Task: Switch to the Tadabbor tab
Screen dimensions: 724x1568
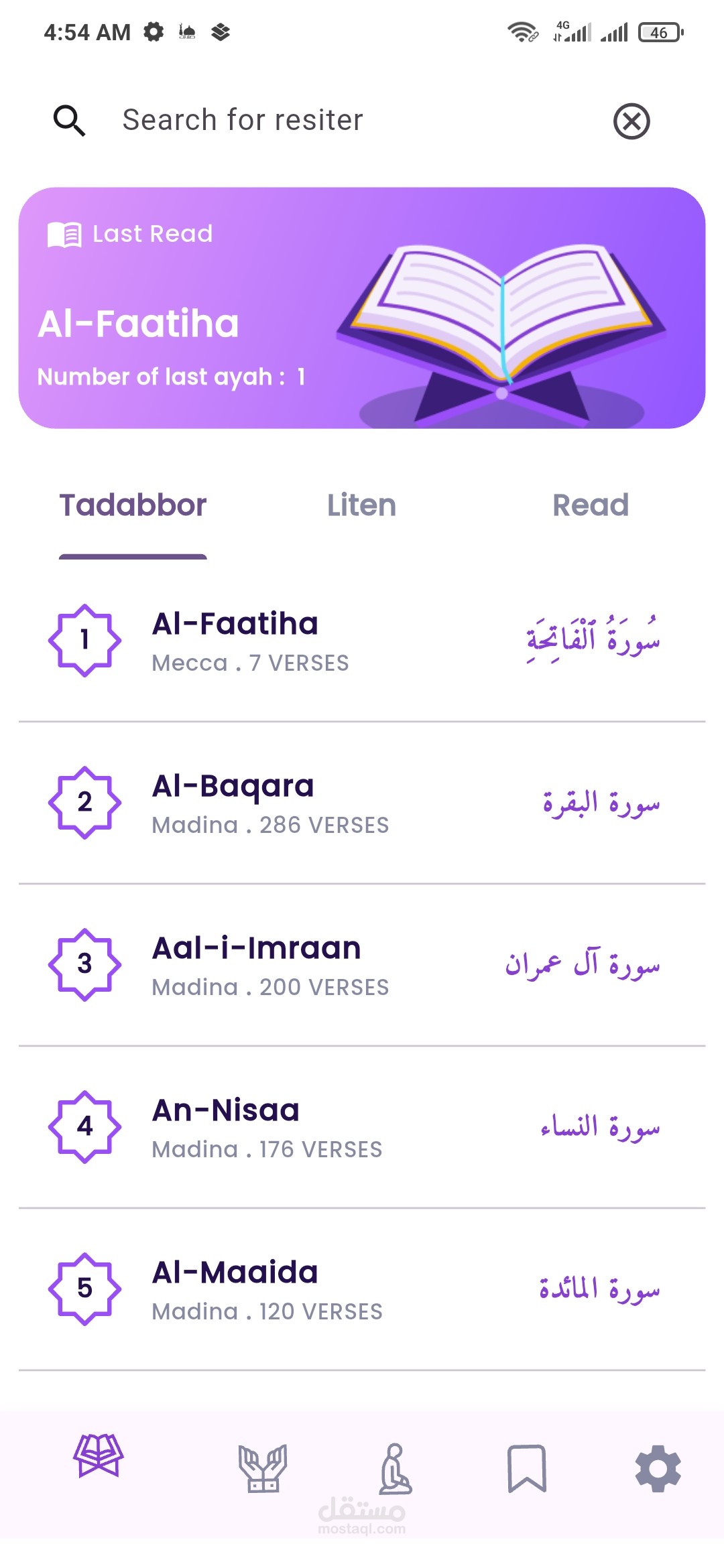Action: pos(133,506)
